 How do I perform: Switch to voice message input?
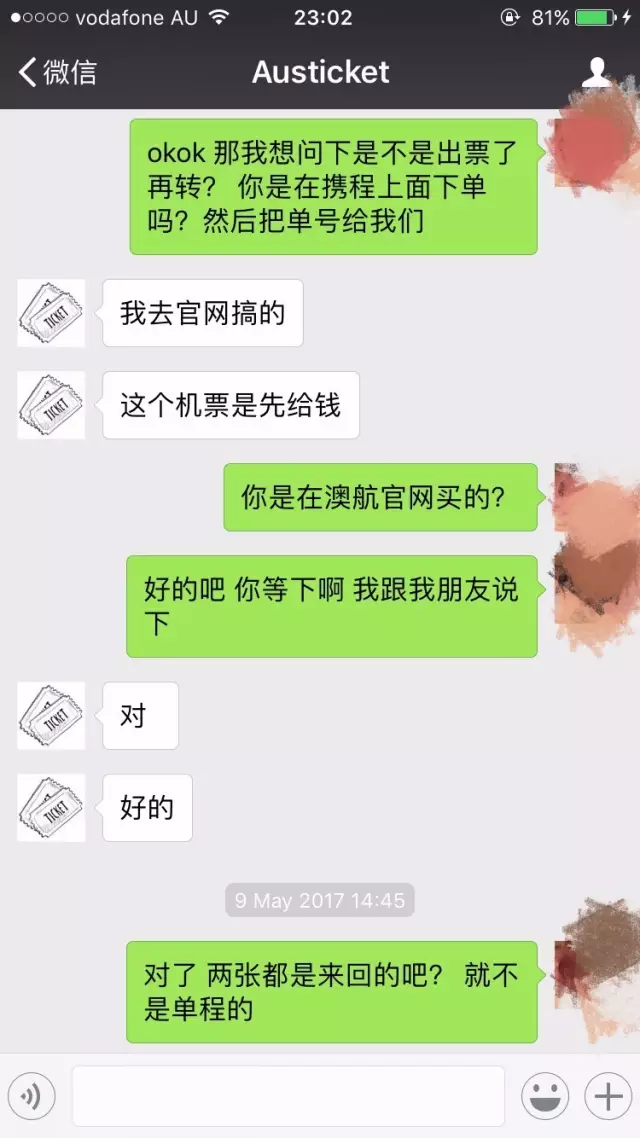coord(32,1097)
